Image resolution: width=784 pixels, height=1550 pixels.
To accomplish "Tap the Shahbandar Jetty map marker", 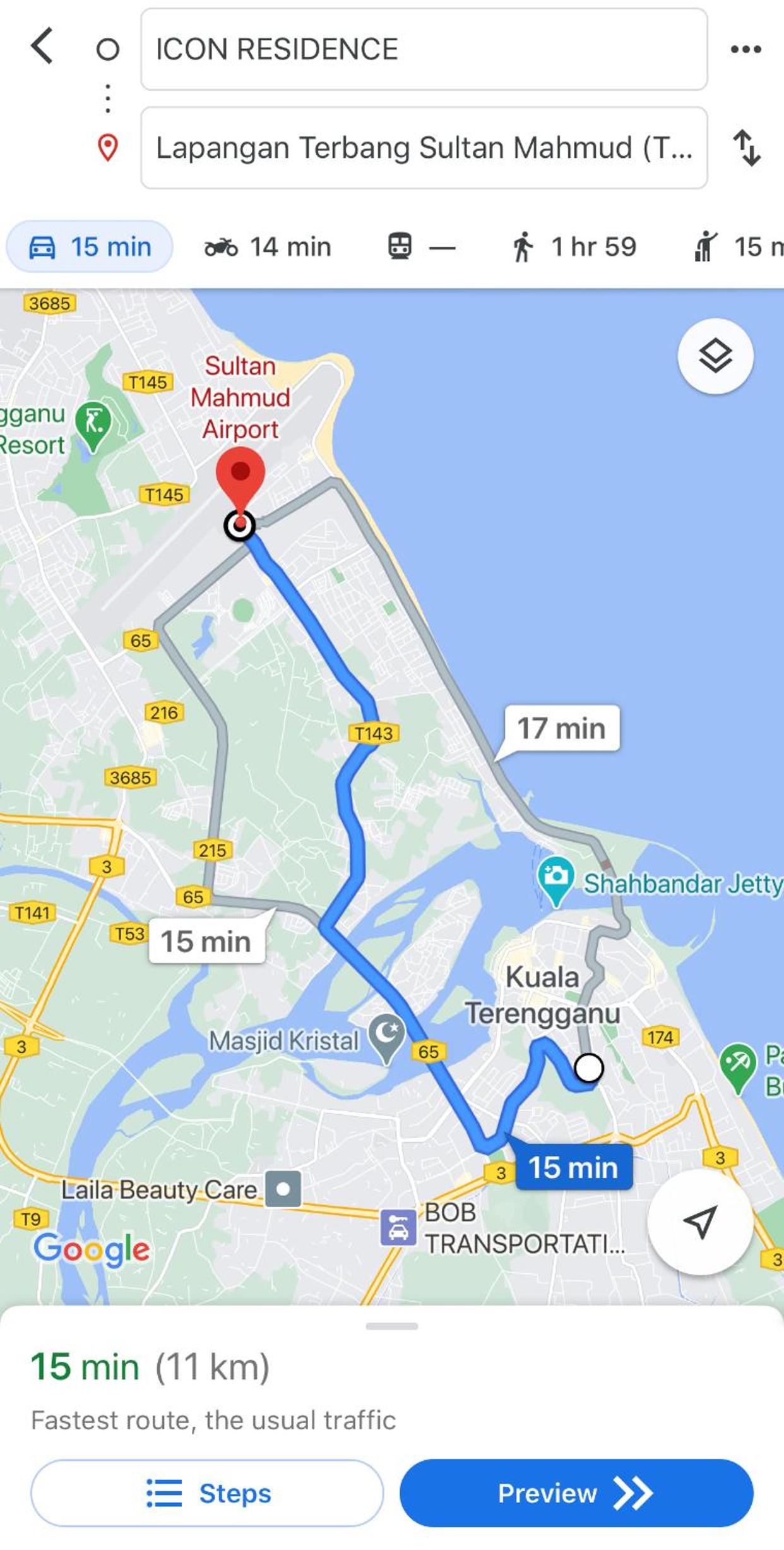I will tap(555, 881).
